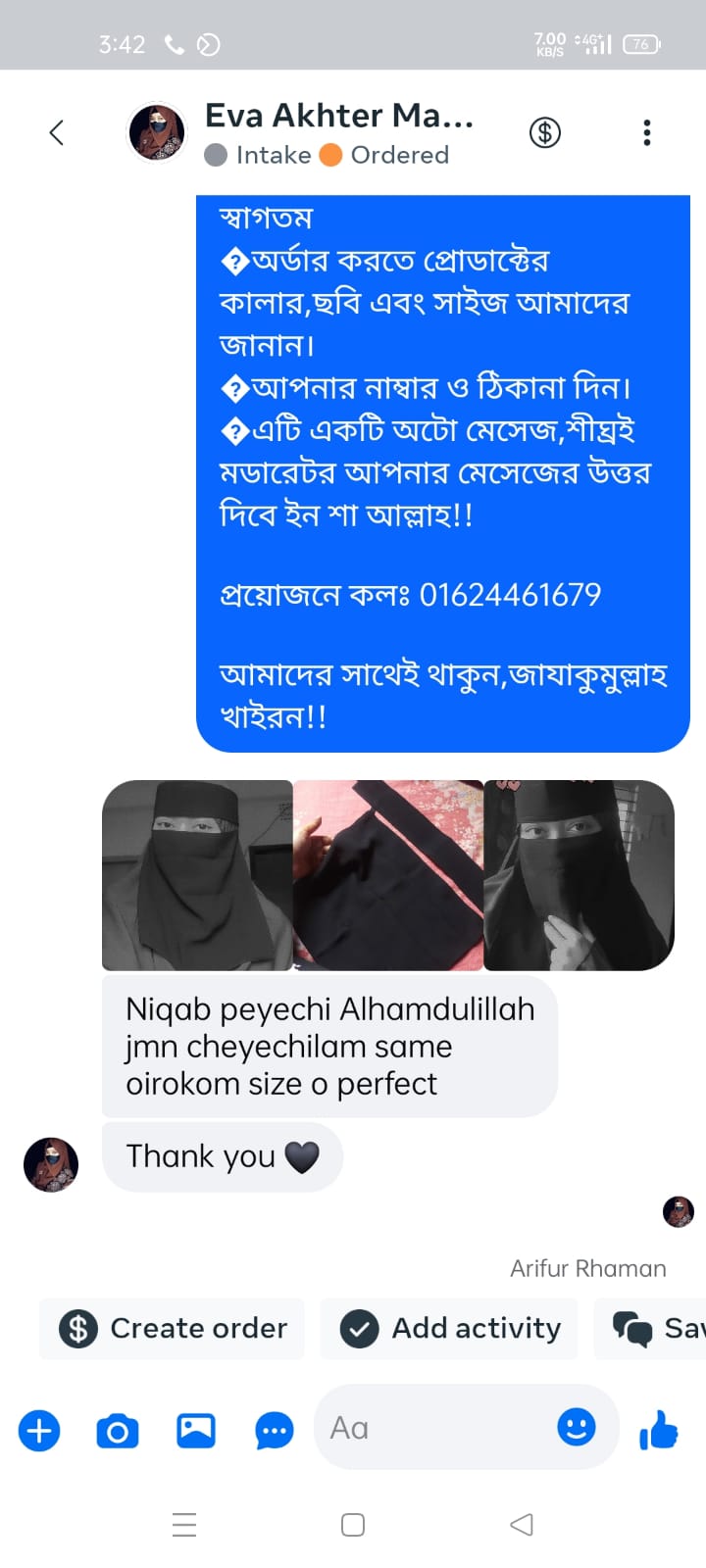Go back from Eva Akhter chat
The width and height of the screenshot is (706, 1568).
point(57,132)
